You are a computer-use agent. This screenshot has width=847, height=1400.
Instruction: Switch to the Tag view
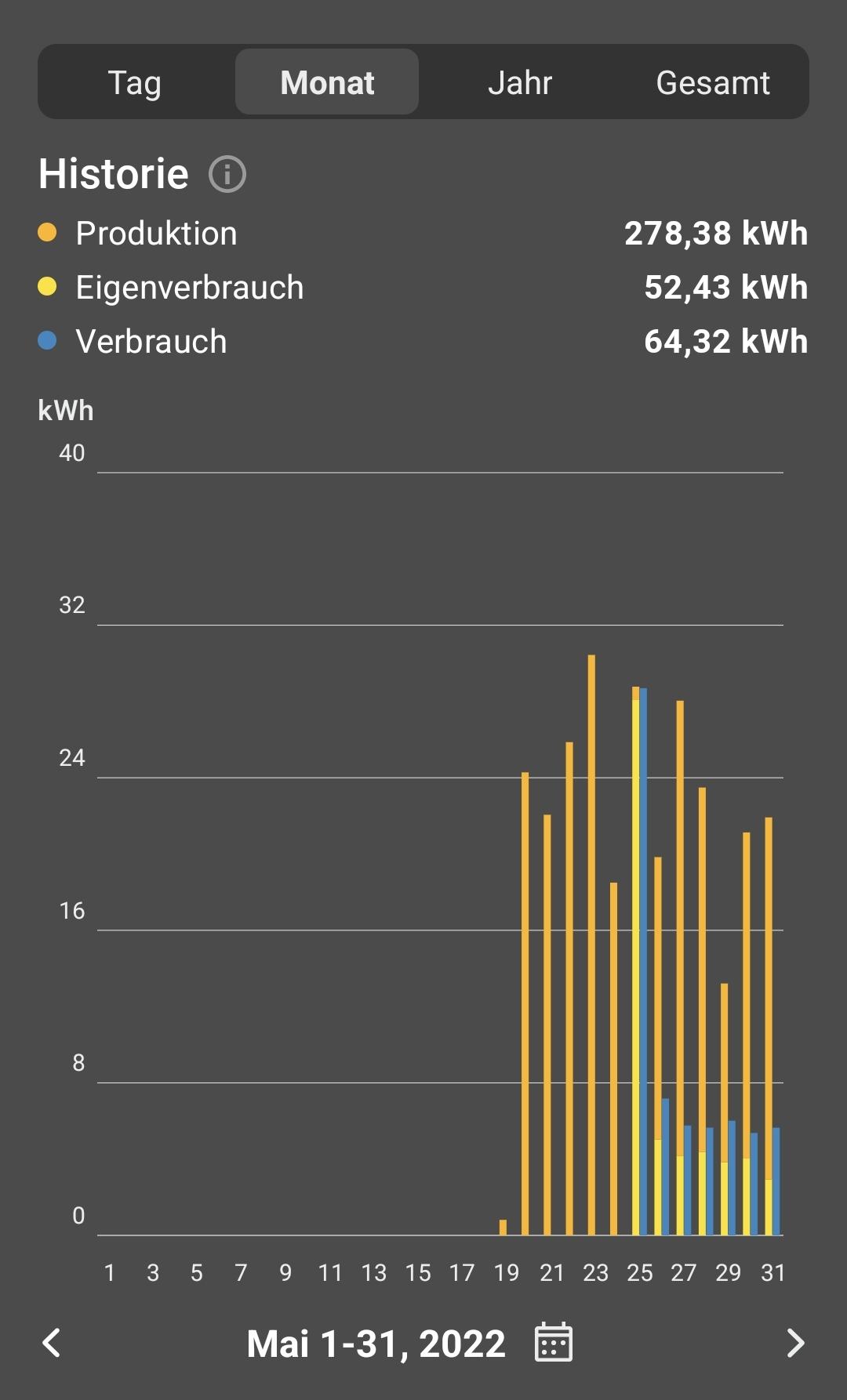(x=135, y=82)
